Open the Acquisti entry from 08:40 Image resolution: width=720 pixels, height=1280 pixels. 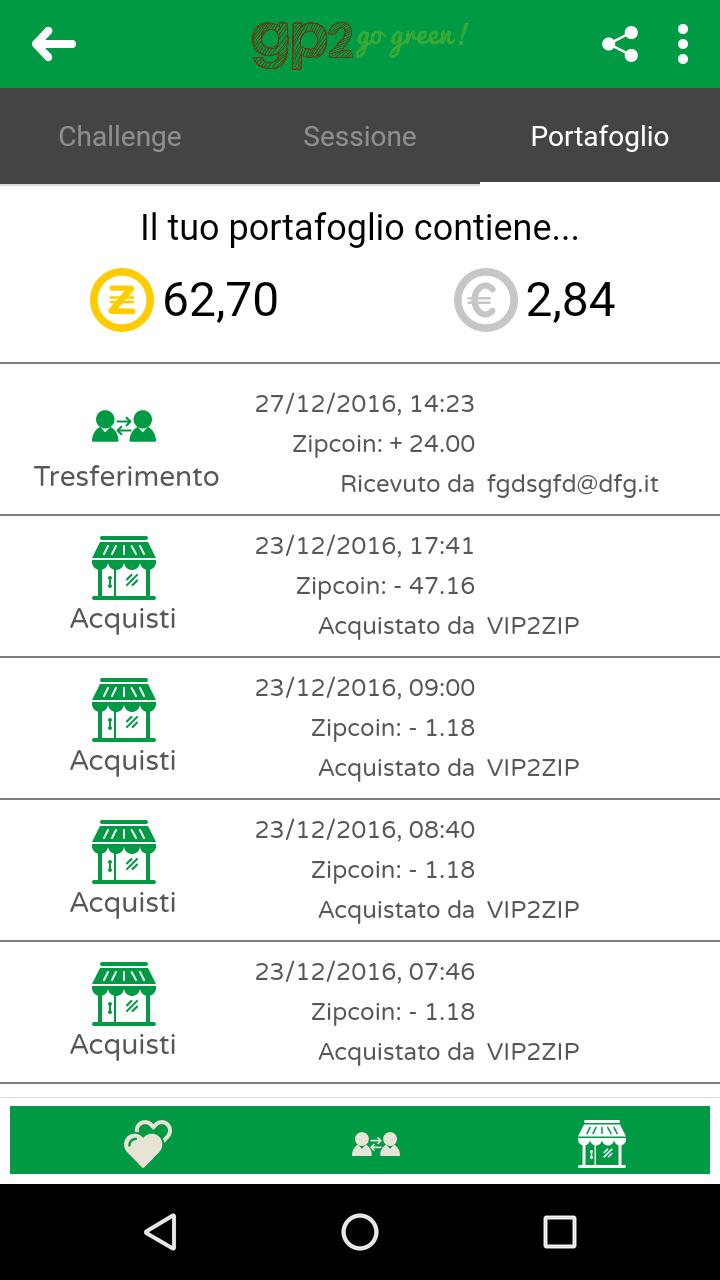pyautogui.click(x=360, y=870)
